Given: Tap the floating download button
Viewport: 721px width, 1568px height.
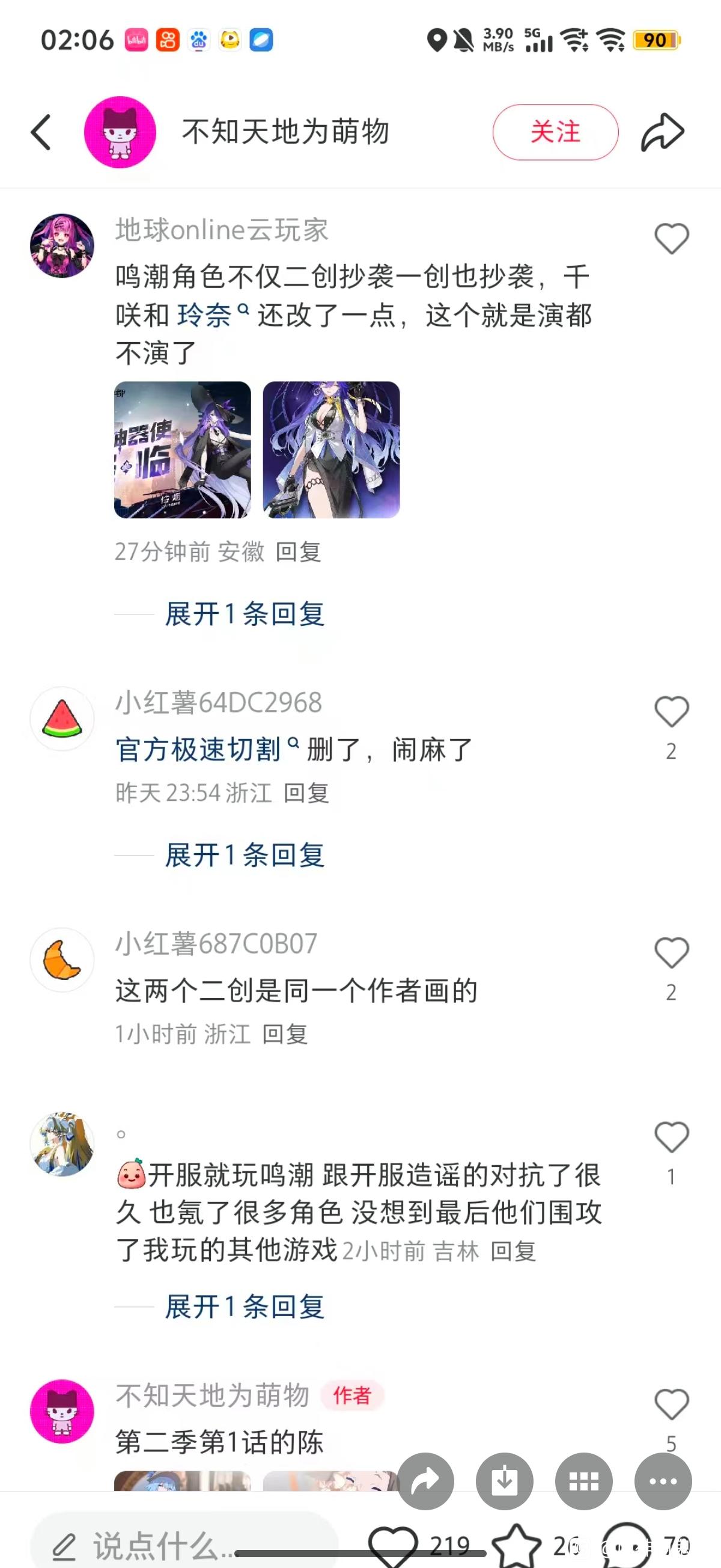Looking at the screenshot, I should pos(504,1481).
